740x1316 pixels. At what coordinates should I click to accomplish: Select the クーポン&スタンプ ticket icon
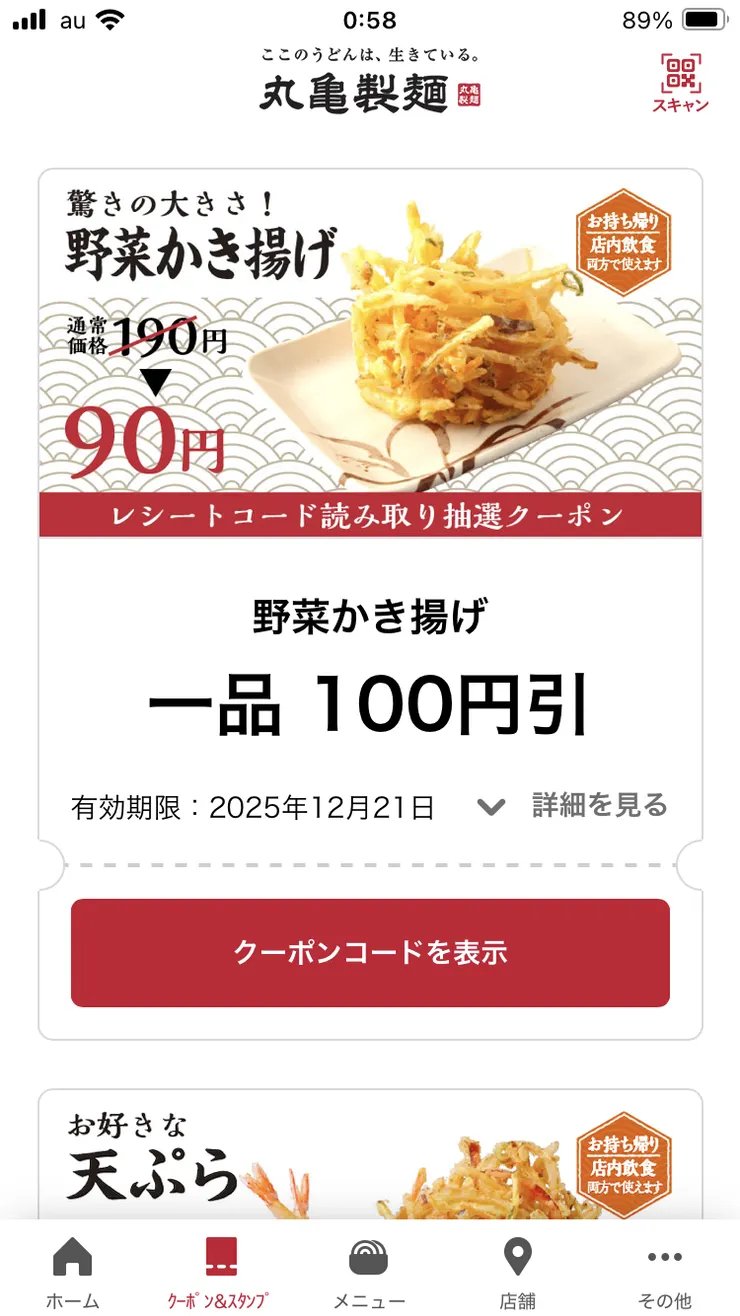[220, 1256]
